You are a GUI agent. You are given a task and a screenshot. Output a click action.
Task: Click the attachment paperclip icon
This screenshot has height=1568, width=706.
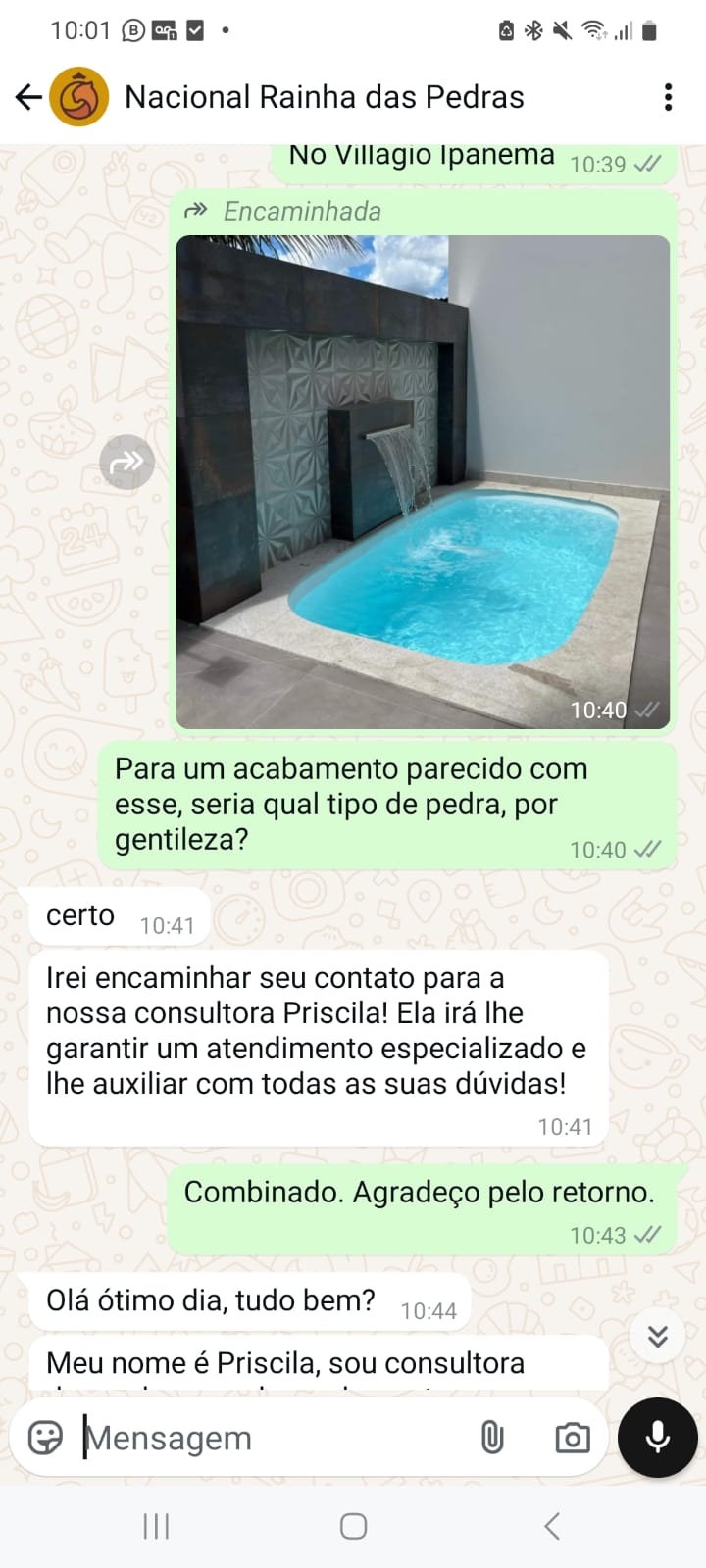click(x=492, y=1438)
